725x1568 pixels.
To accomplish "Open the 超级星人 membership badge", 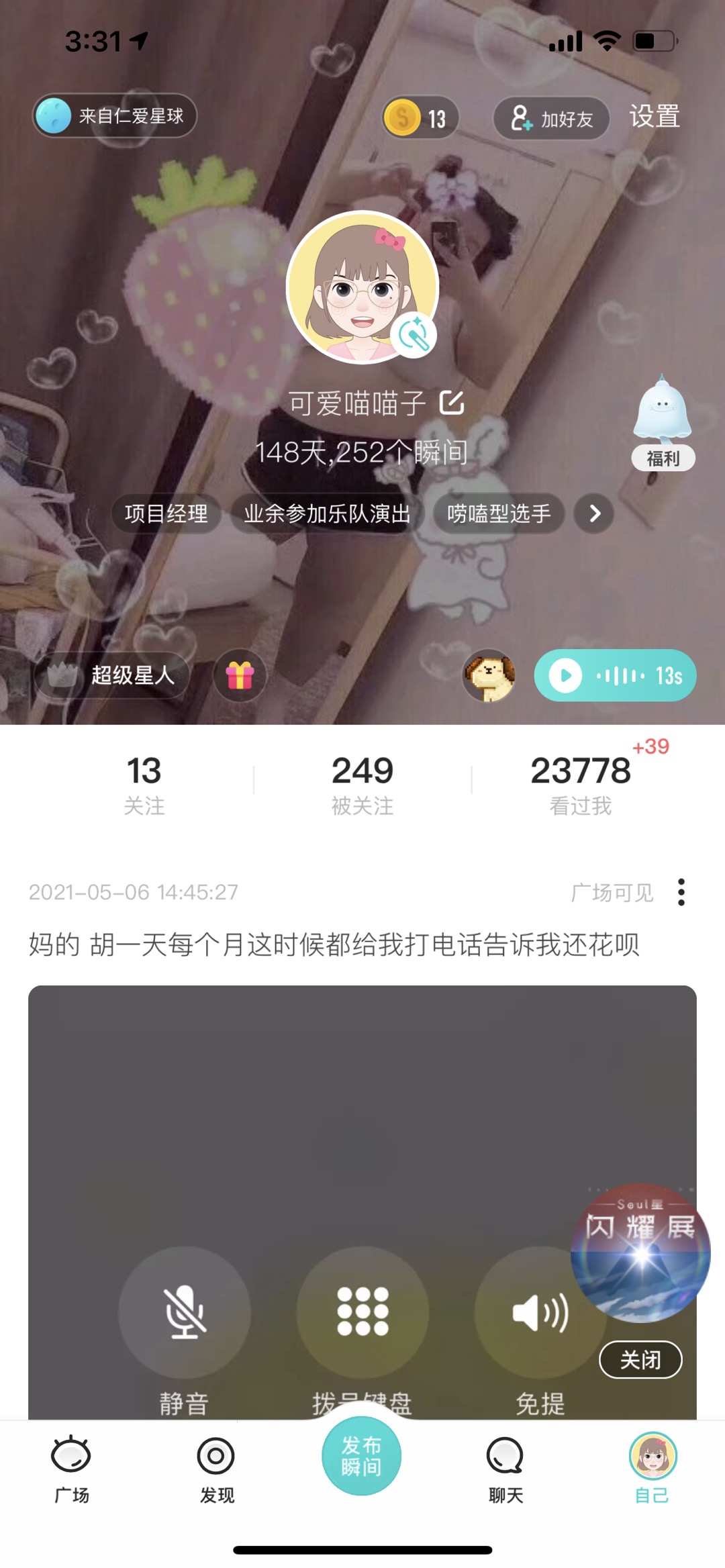I will (113, 675).
